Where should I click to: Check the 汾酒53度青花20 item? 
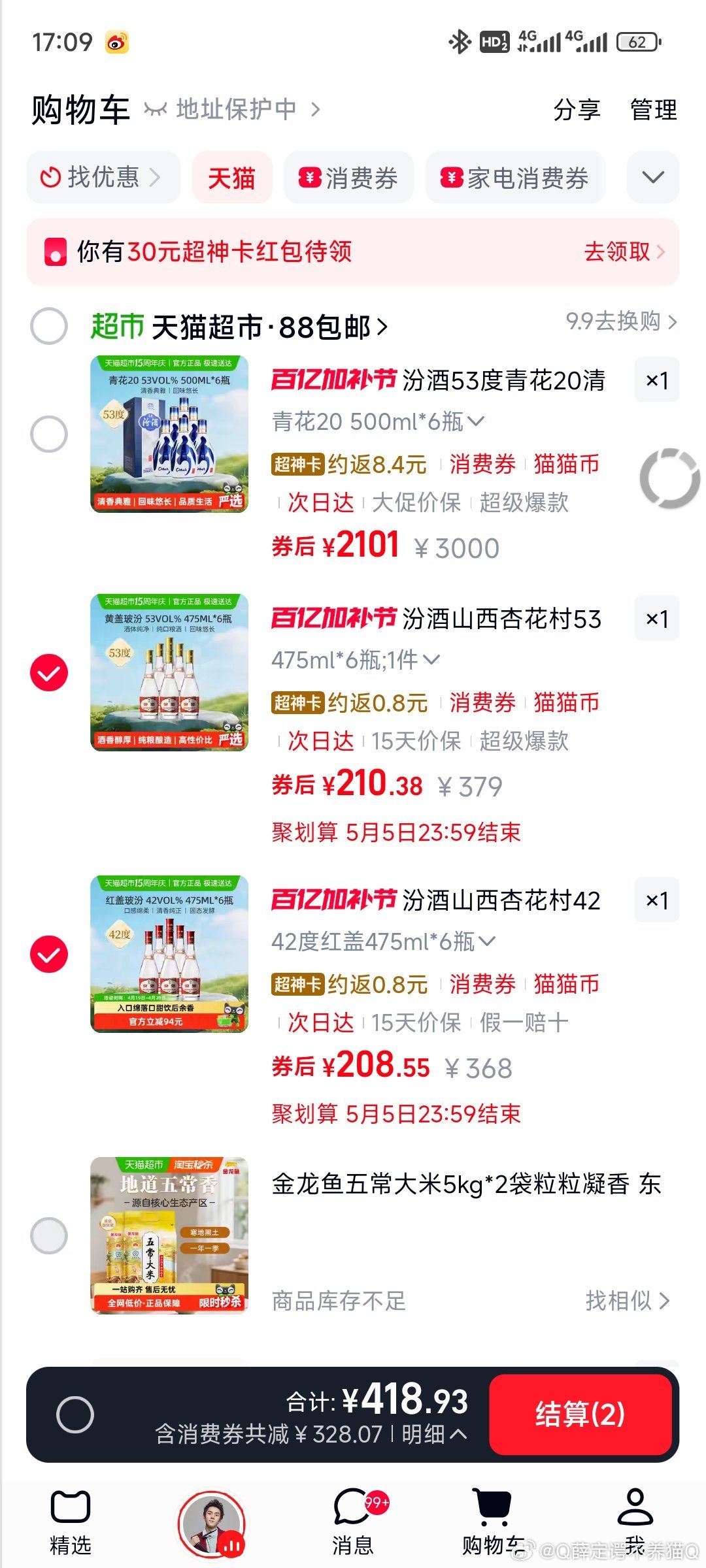tap(49, 434)
